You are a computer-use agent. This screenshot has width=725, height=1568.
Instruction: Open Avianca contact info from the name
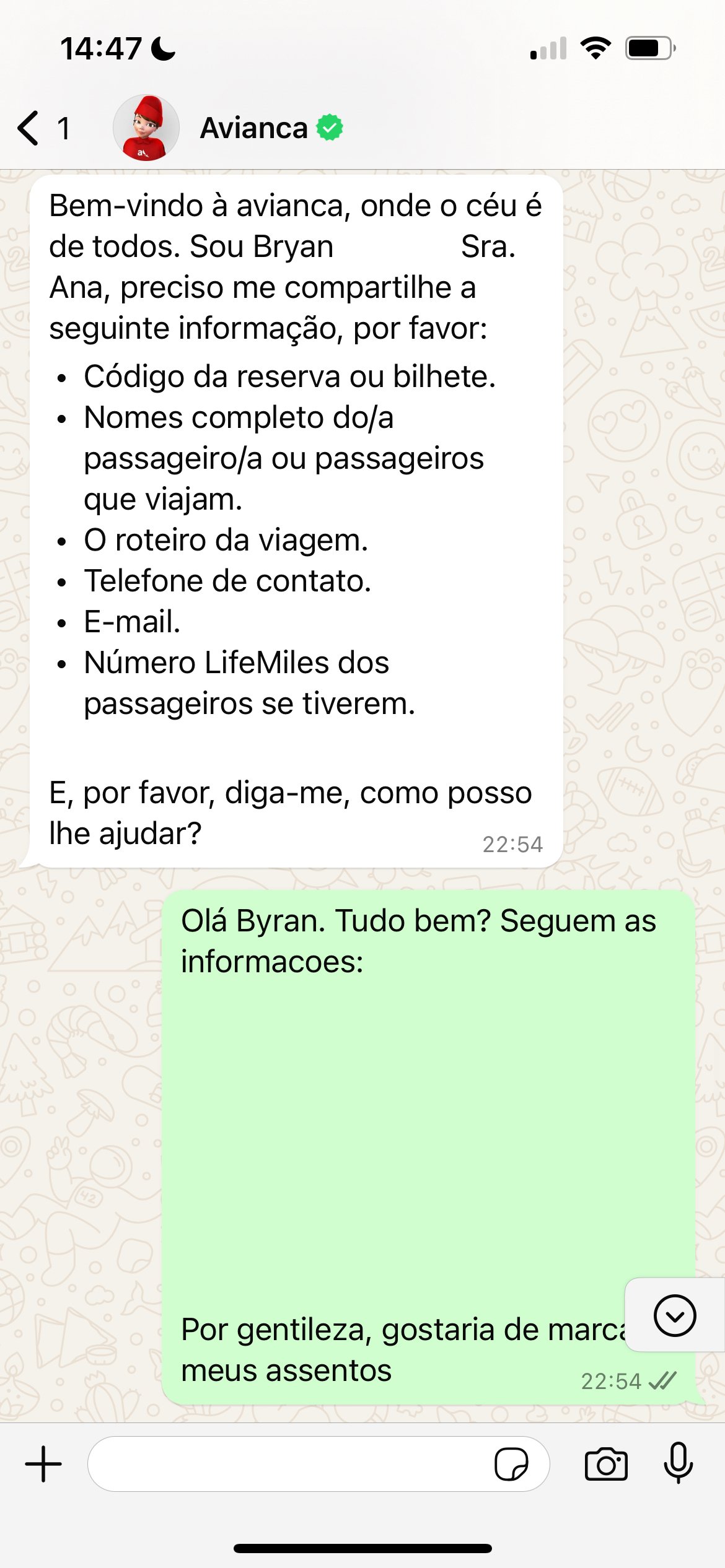pyautogui.click(x=254, y=128)
